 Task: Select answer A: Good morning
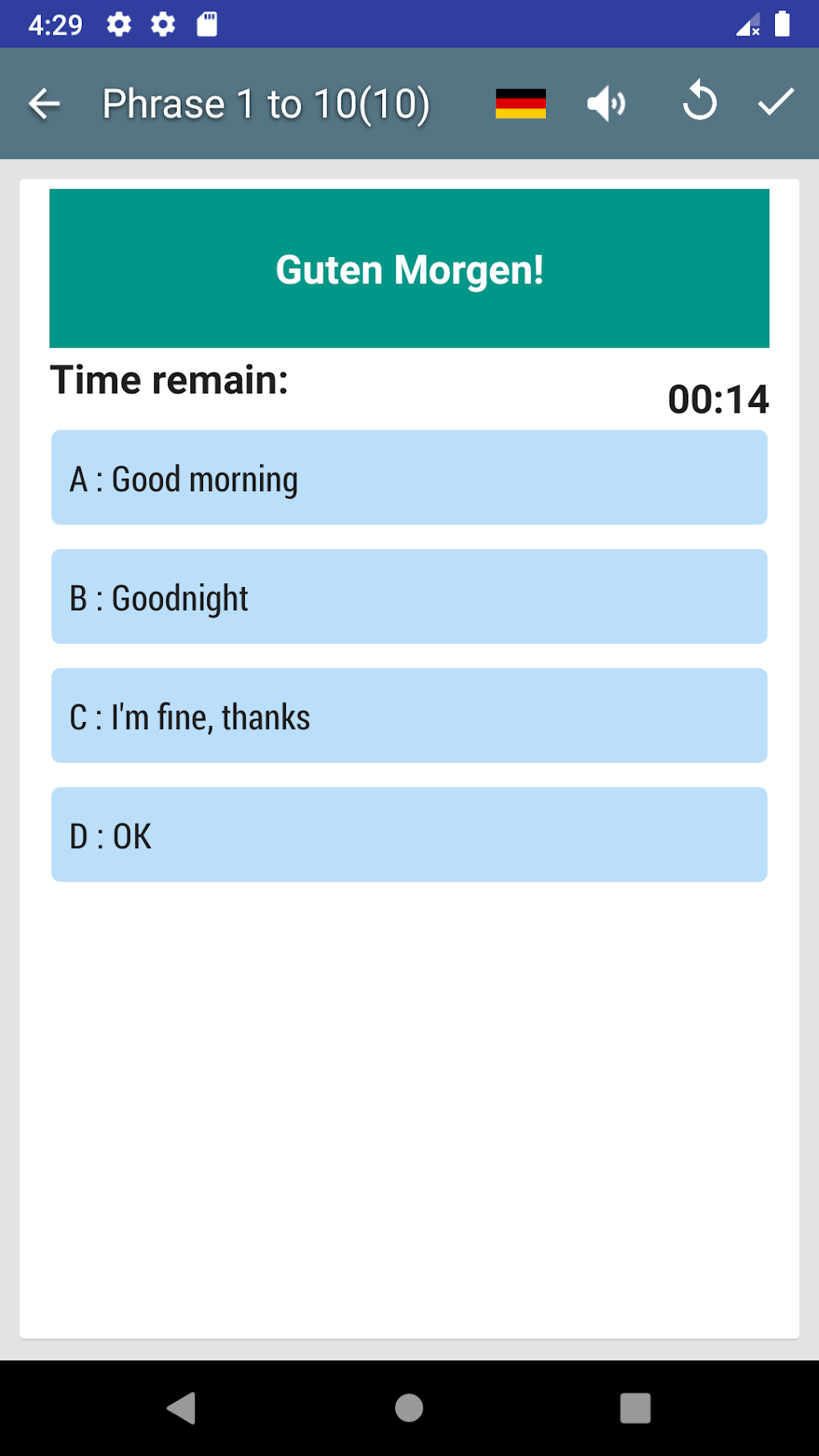tap(409, 478)
